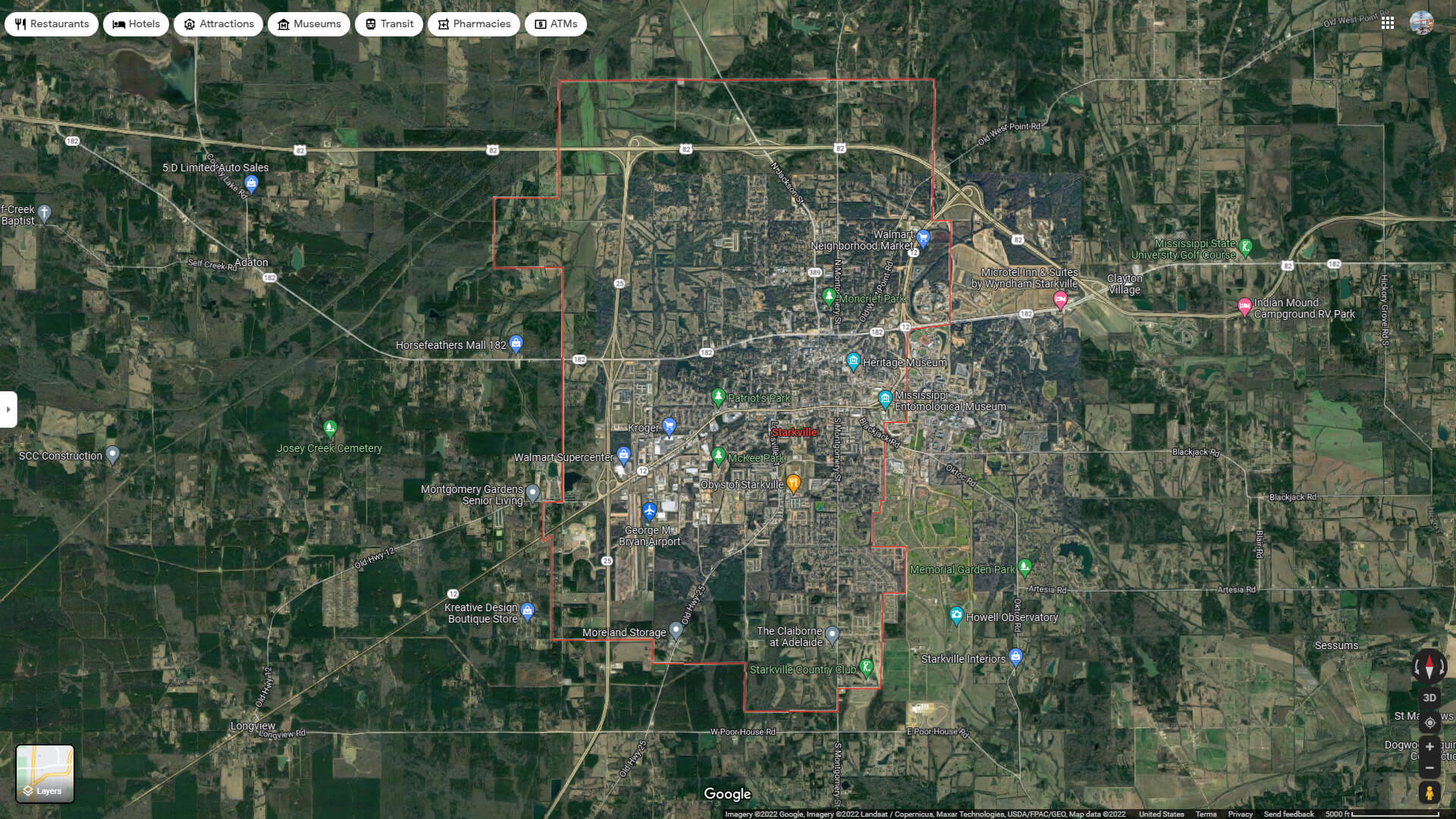Find Pharmacies nearby
The image size is (1456, 819).
[473, 24]
